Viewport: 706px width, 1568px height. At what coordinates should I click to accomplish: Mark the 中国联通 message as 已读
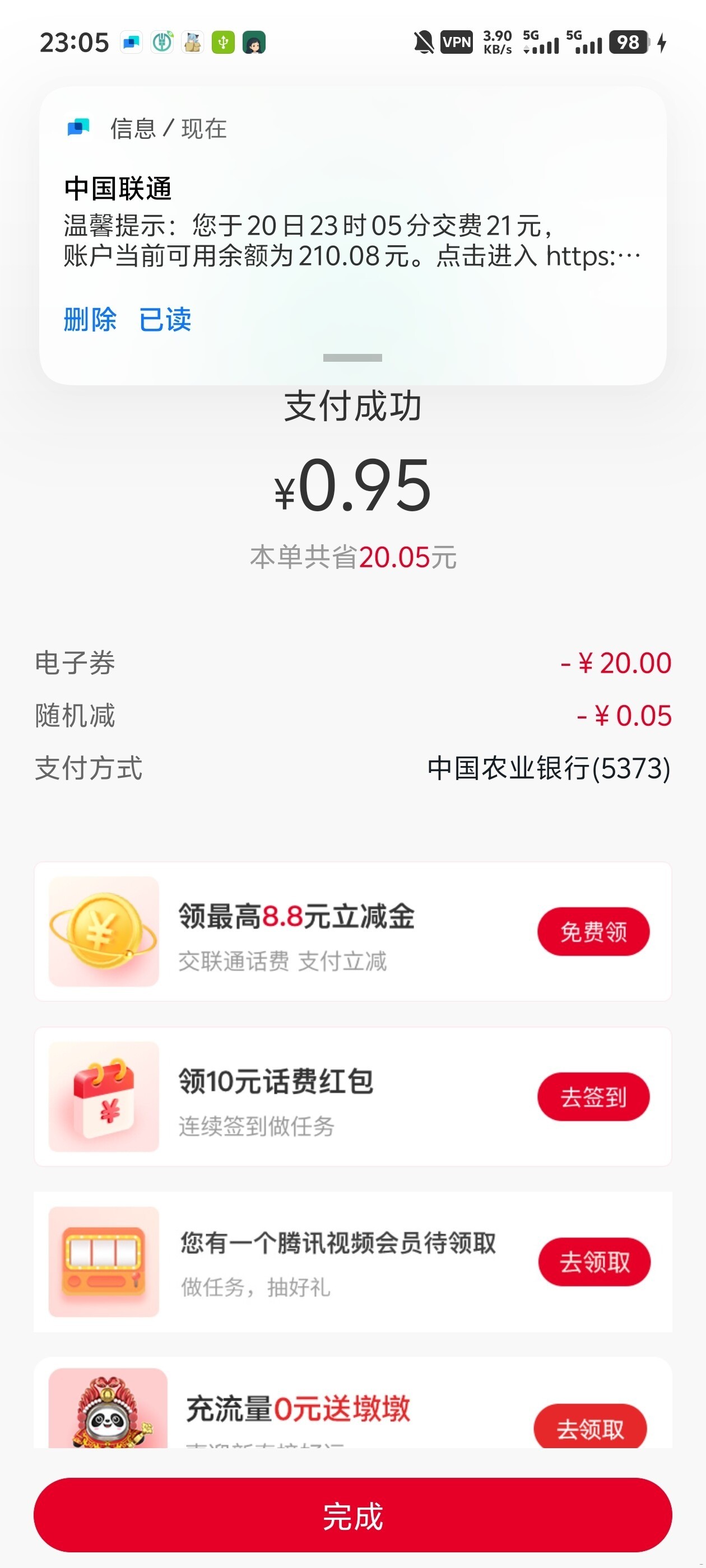[x=165, y=320]
